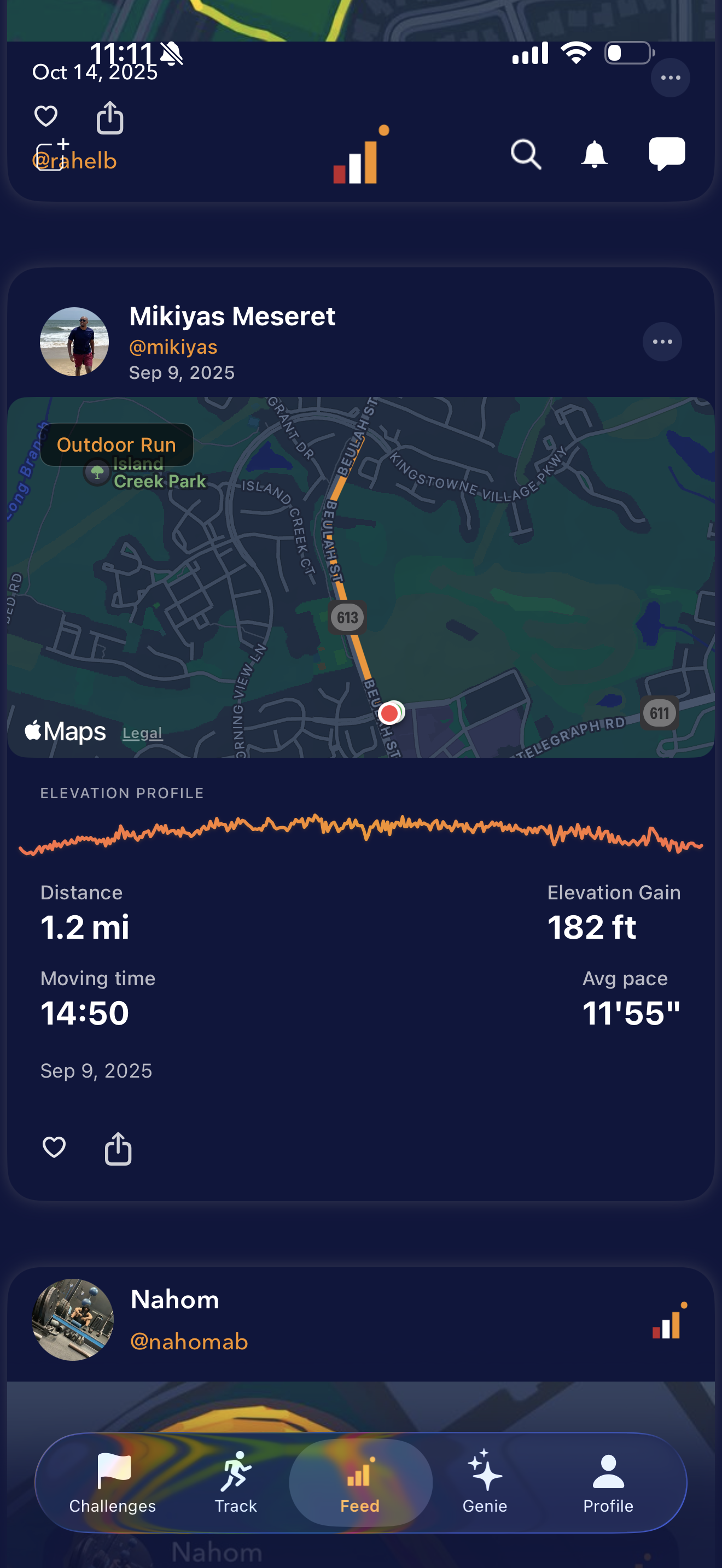The image size is (722, 1568).
Task: Like Mikiyas Meseret's Sep 9 run
Action: click(x=54, y=1148)
